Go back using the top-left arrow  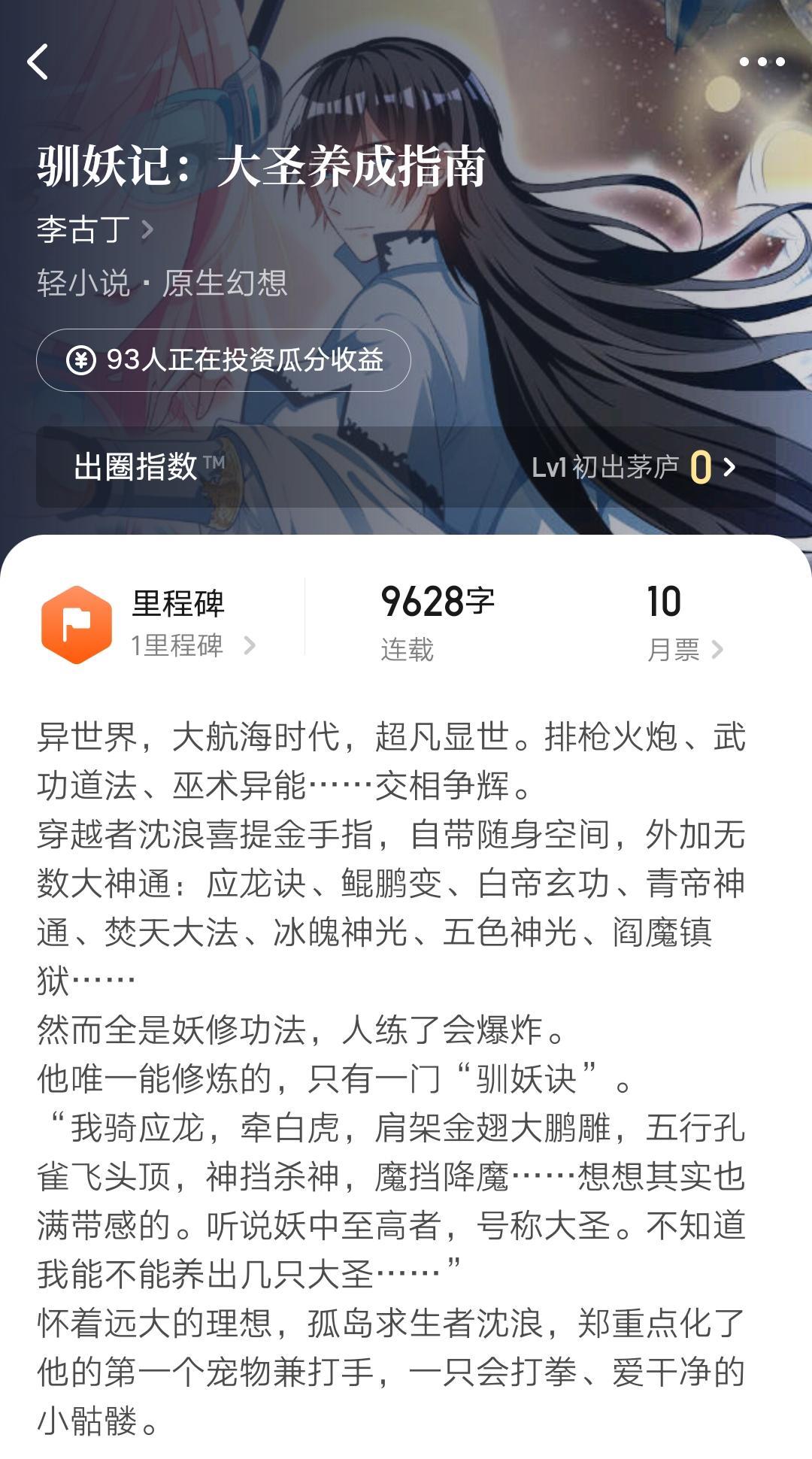click(38, 62)
